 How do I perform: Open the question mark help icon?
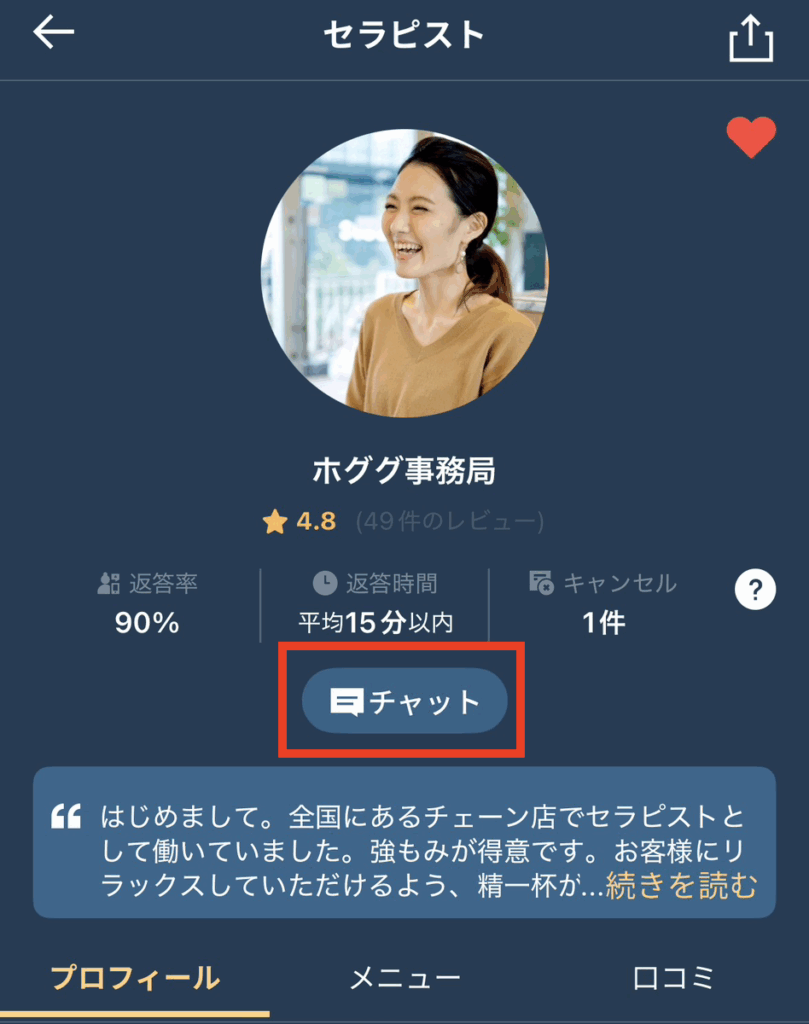click(x=755, y=589)
